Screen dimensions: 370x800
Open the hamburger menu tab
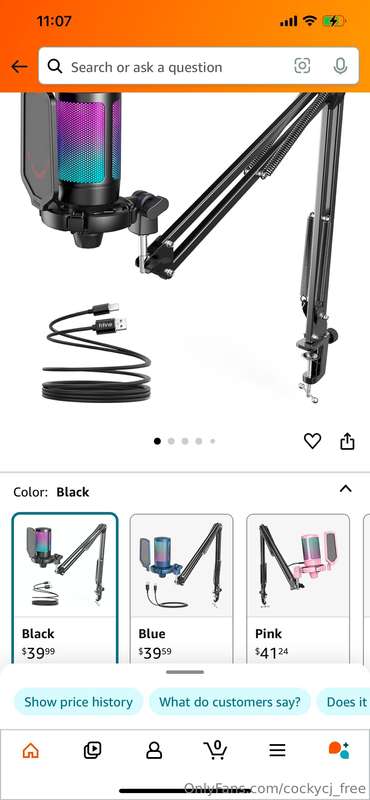point(277,749)
